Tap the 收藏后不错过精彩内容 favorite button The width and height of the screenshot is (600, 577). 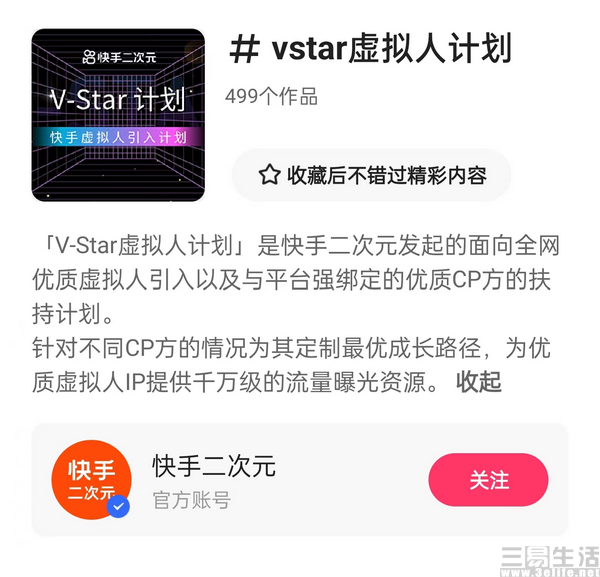(372, 176)
